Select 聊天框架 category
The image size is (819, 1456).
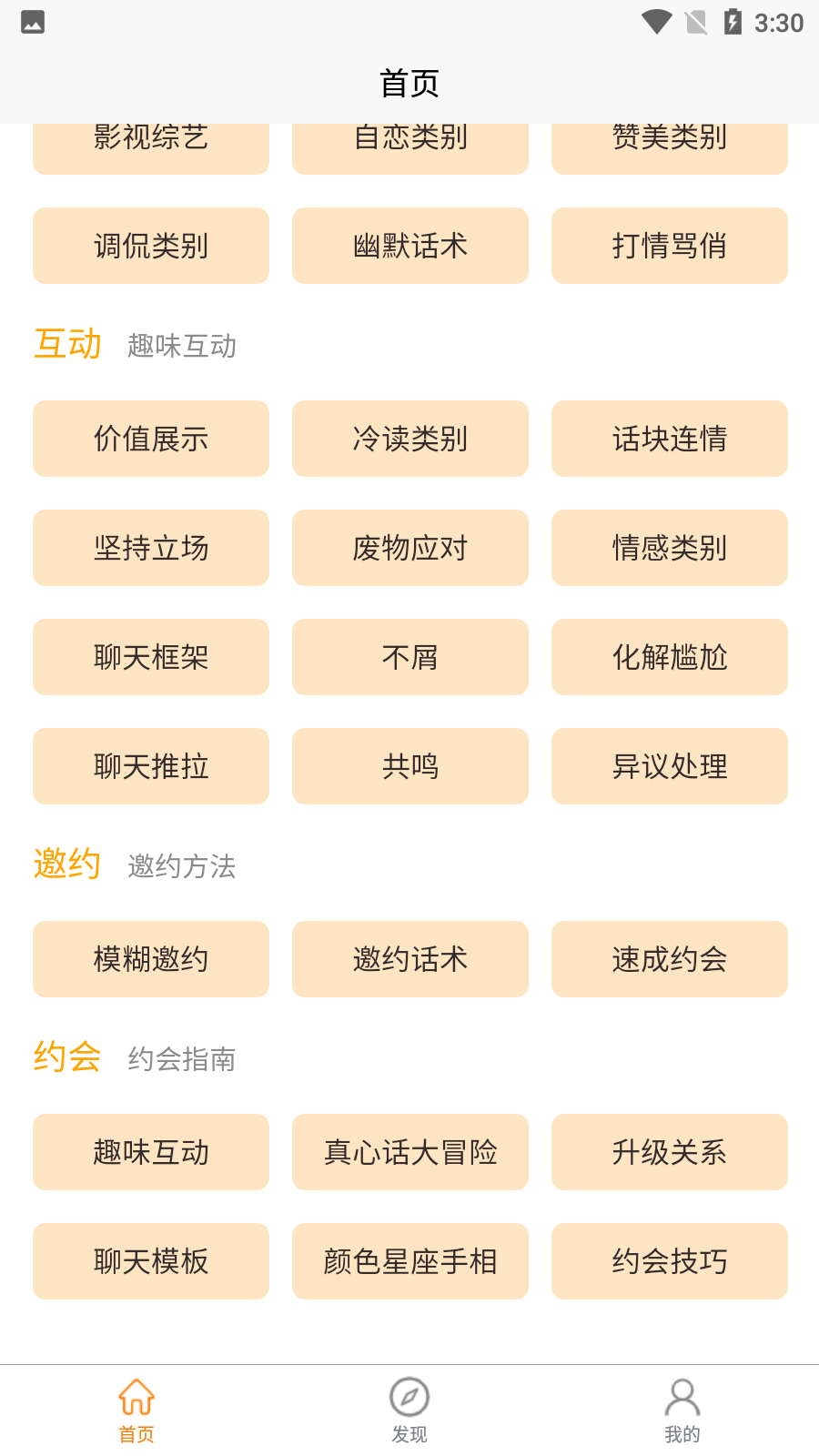point(150,657)
